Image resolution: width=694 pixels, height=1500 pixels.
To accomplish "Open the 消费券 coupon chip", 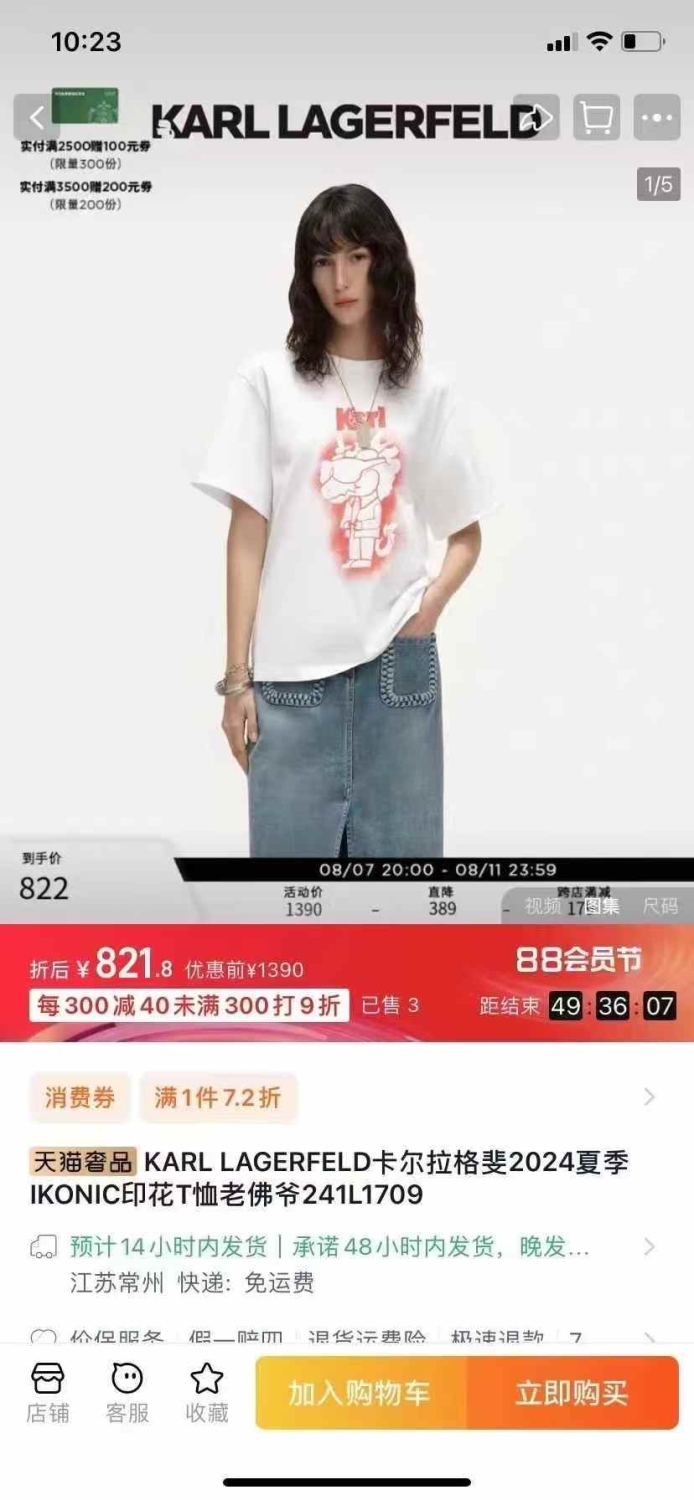I will click(79, 1098).
